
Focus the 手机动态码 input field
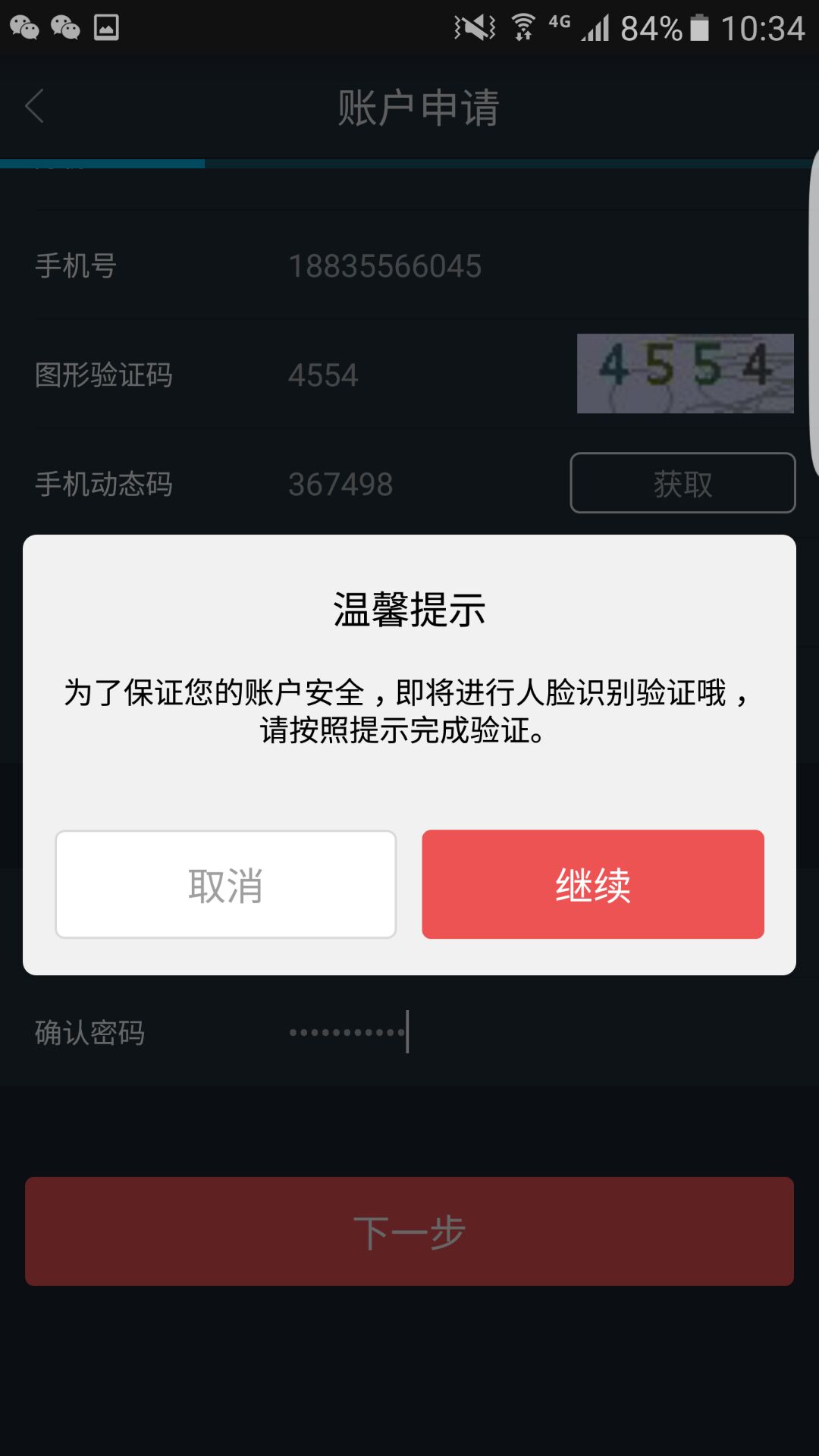click(x=425, y=485)
